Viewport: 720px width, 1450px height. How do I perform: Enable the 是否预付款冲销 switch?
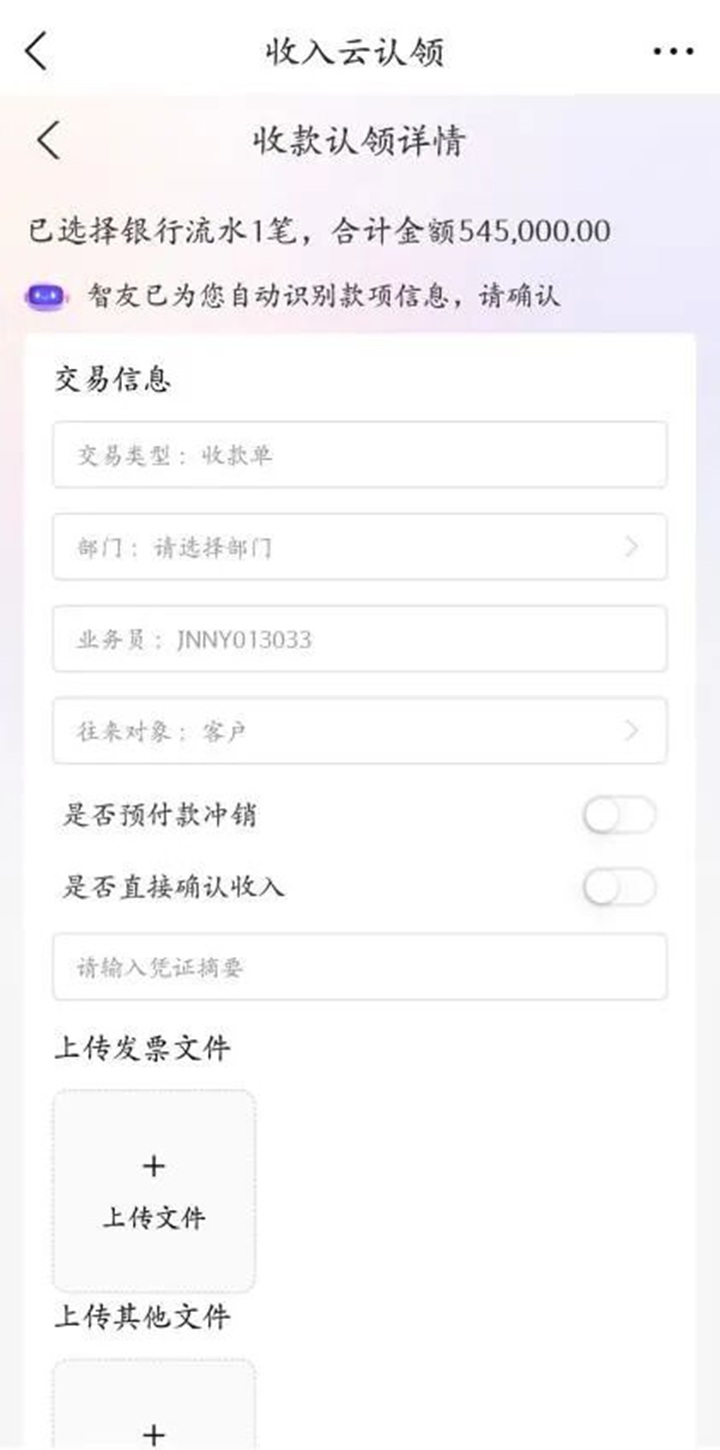pyautogui.click(x=619, y=815)
